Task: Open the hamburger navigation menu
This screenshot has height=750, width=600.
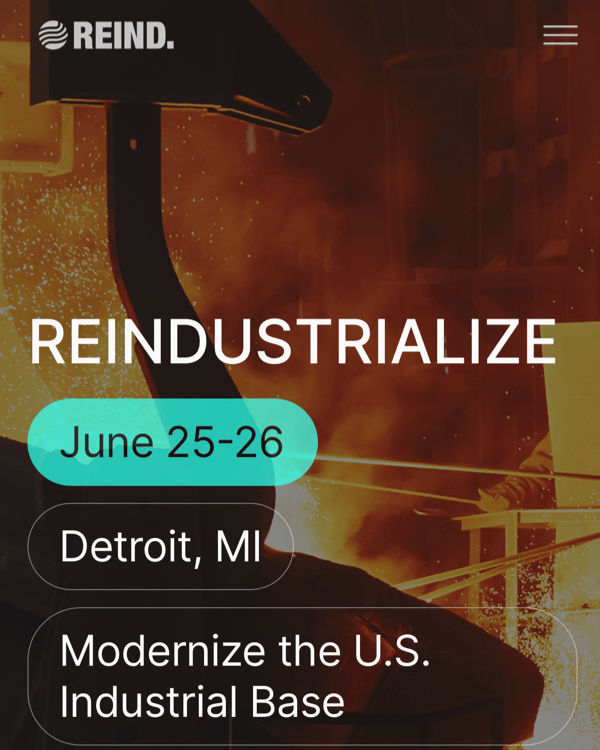Action: (560, 35)
